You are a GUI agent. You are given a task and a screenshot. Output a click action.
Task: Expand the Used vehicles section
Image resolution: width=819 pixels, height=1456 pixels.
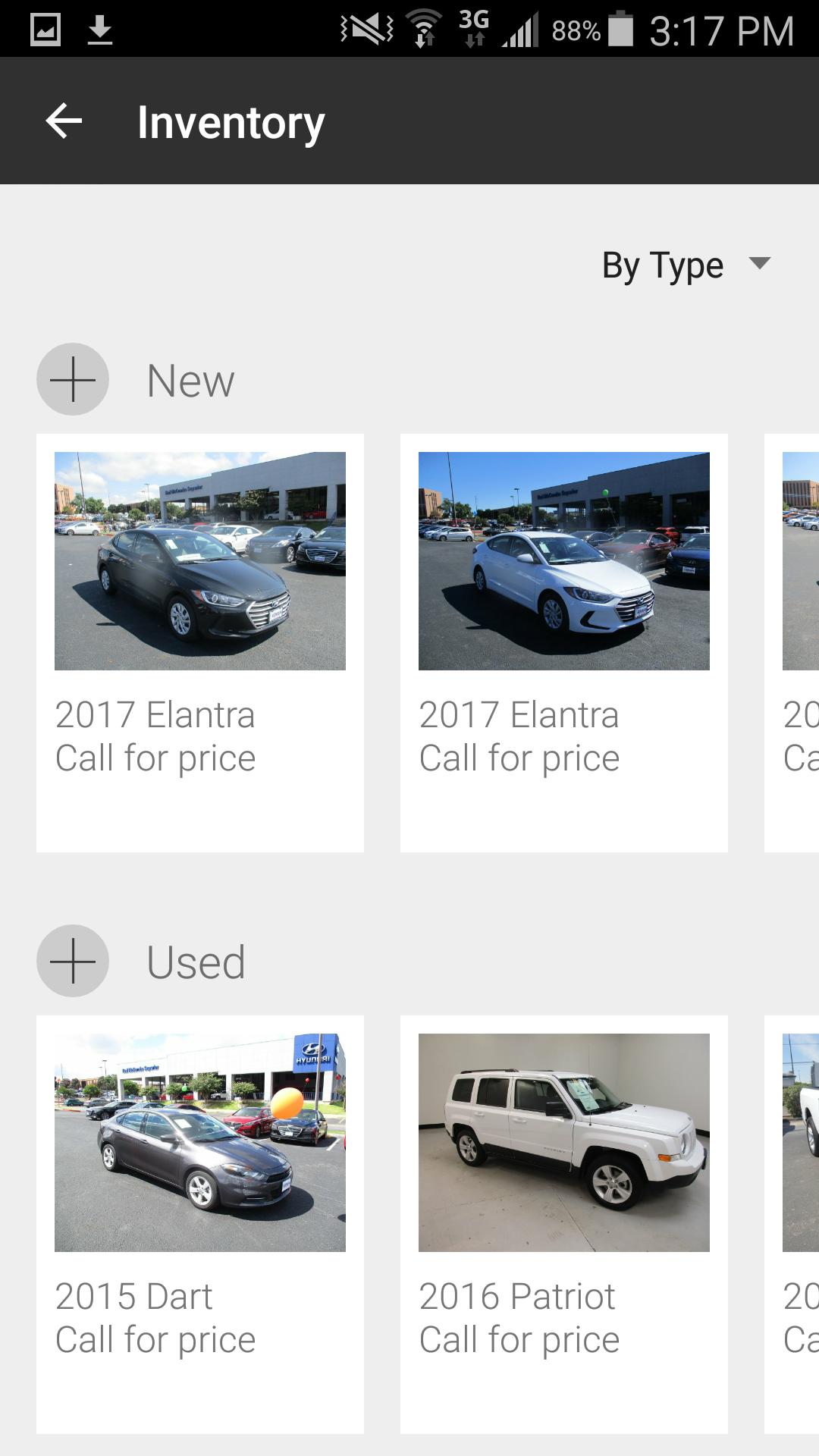73,961
